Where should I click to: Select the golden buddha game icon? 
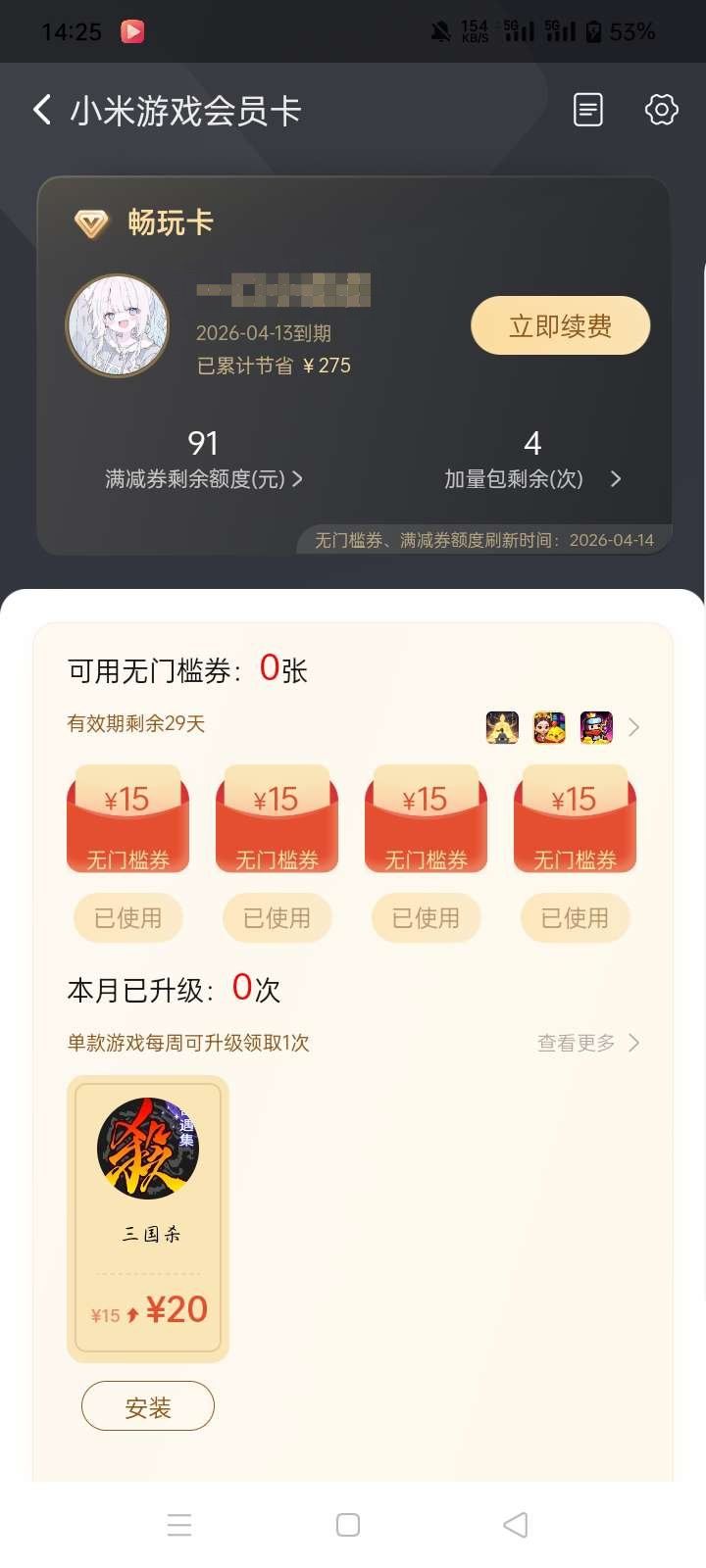[x=503, y=727]
